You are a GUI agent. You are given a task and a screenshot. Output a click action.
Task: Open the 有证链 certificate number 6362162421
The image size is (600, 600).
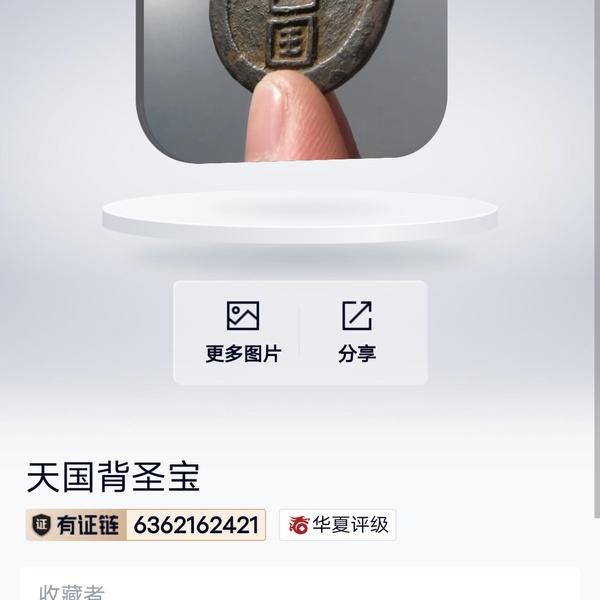(x=147, y=525)
